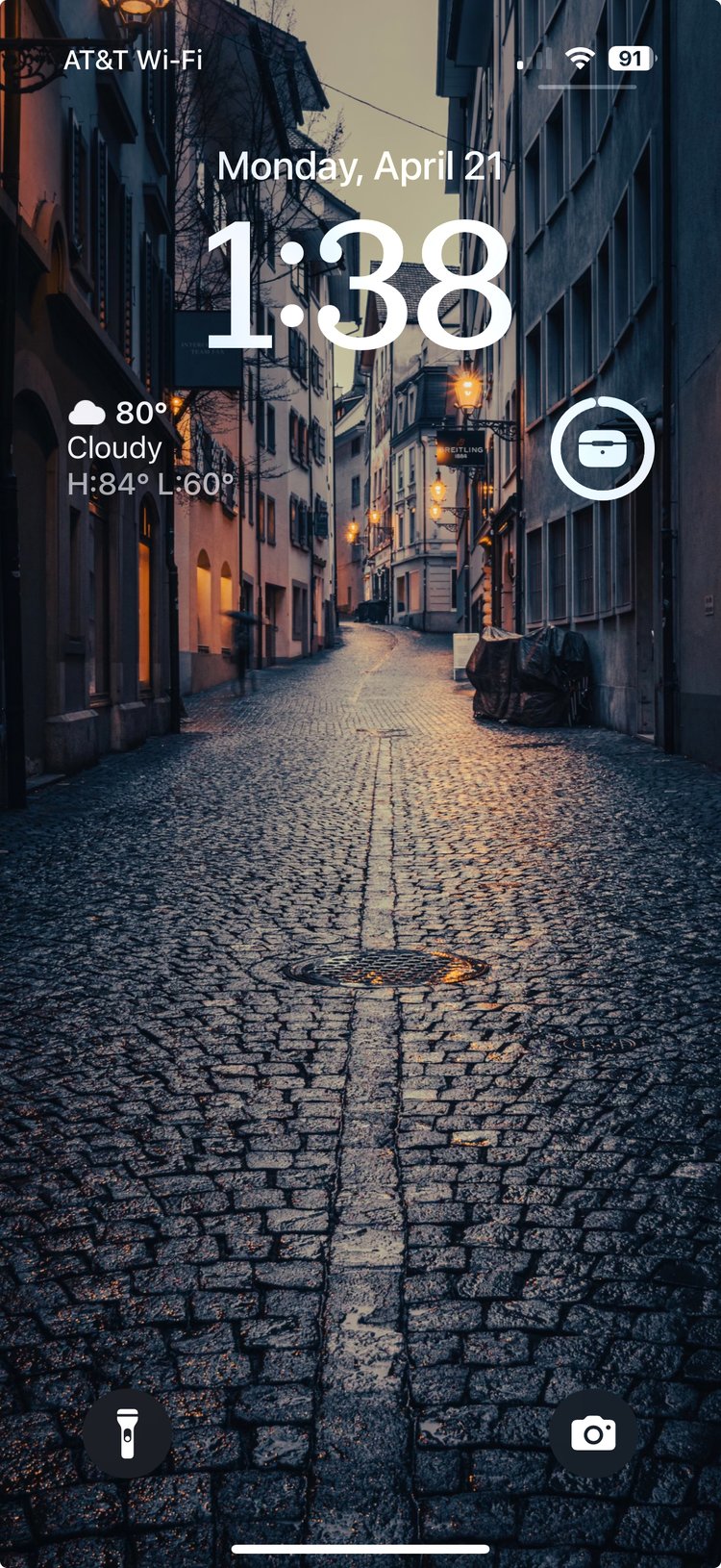Open the Cloudy 80° weather widget

[x=150, y=448]
